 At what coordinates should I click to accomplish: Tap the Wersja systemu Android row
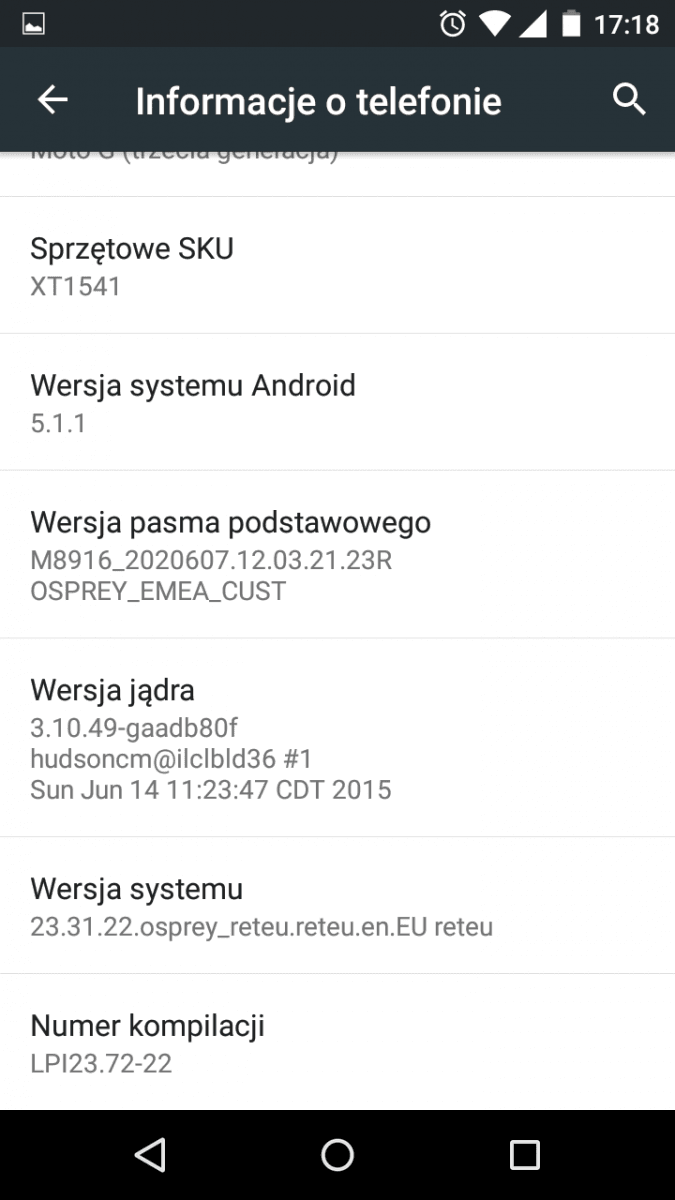pyautogui.click(x=337, y=402)
